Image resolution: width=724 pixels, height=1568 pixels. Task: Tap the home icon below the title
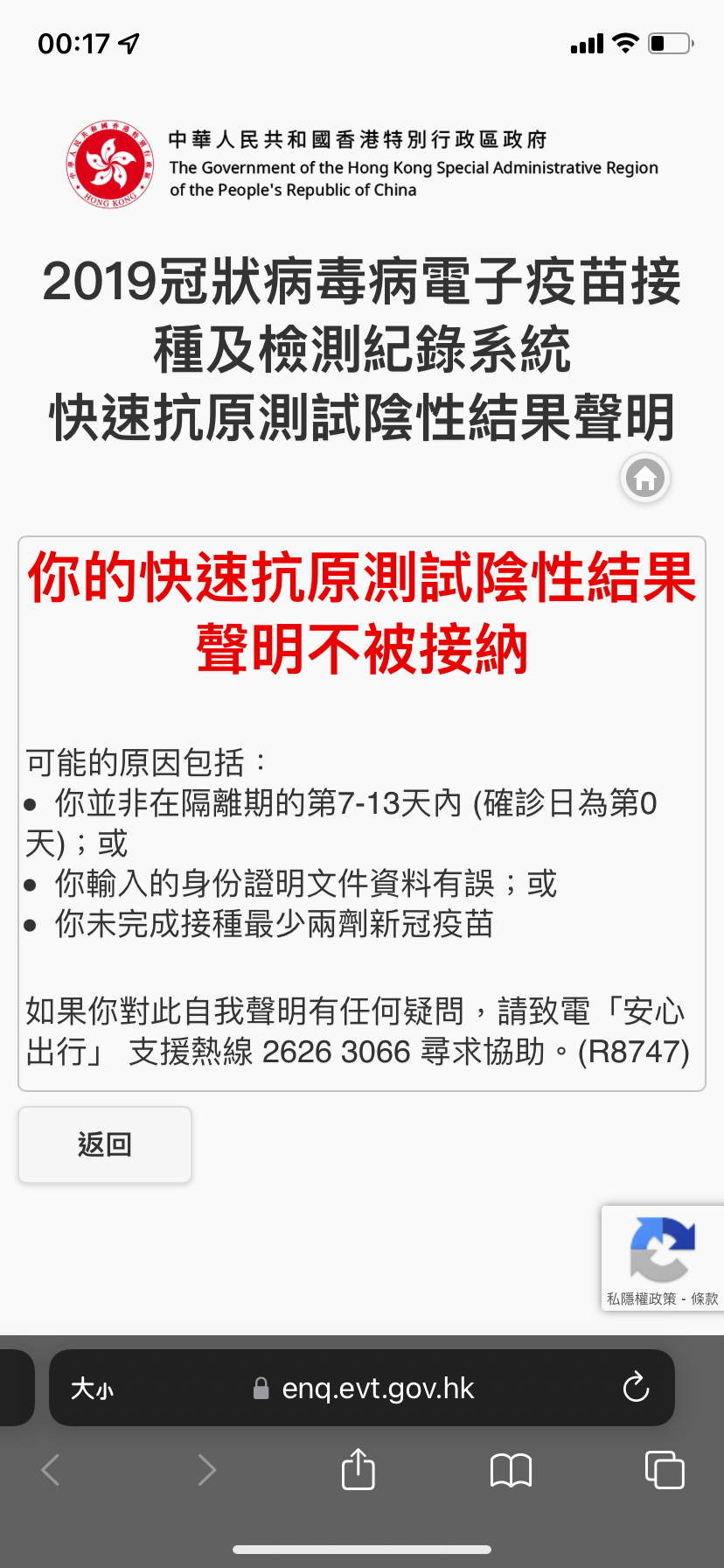point(645,478)
